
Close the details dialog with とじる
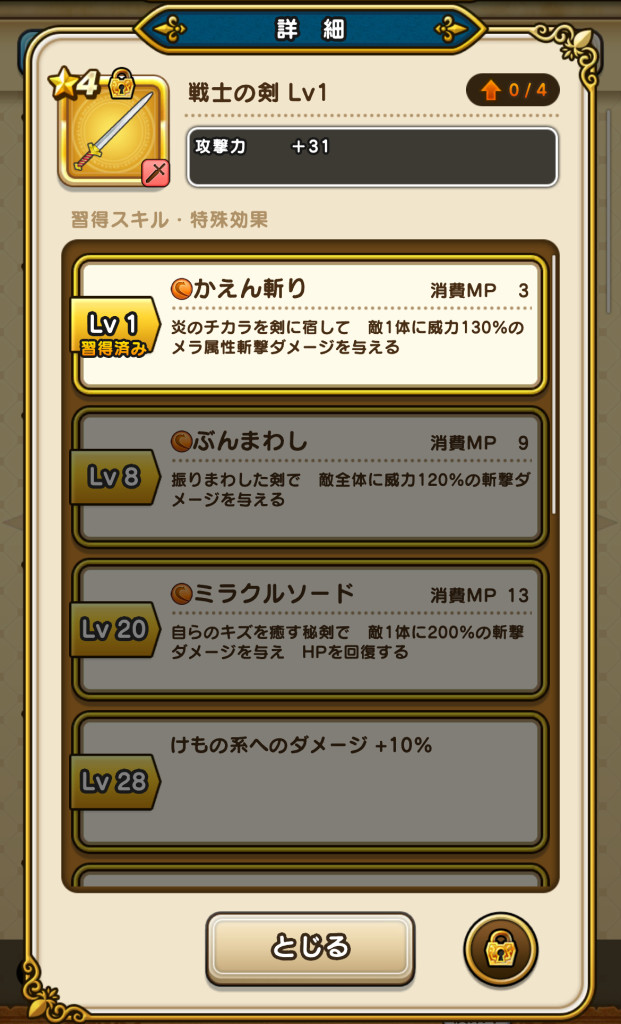310,946
